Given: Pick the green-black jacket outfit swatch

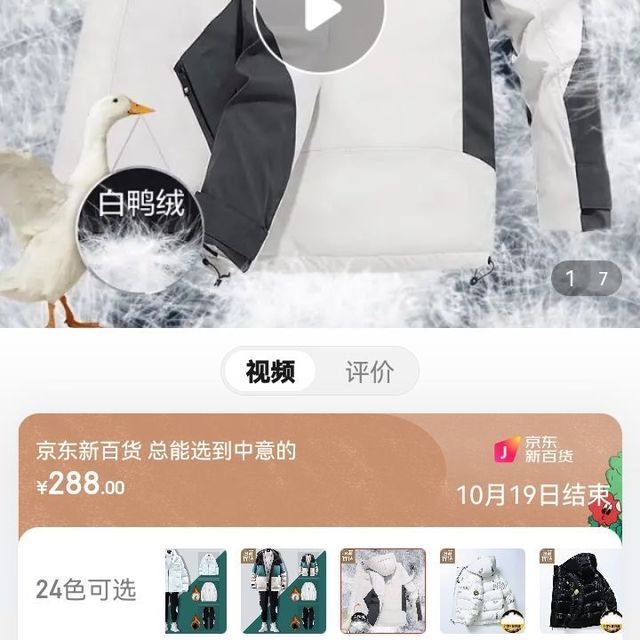Looking at the screenshot, I should (283, 590).
